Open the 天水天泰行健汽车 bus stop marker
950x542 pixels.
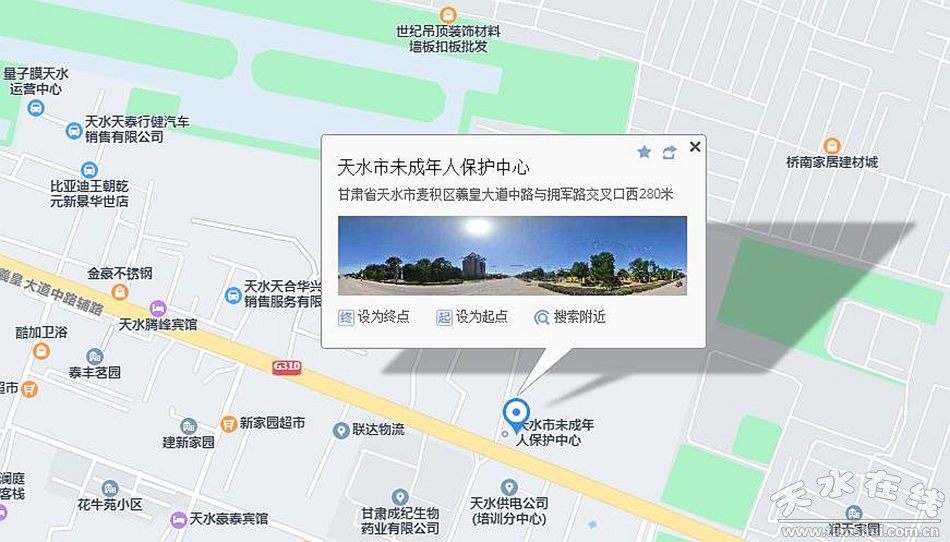tap(74, 130)
